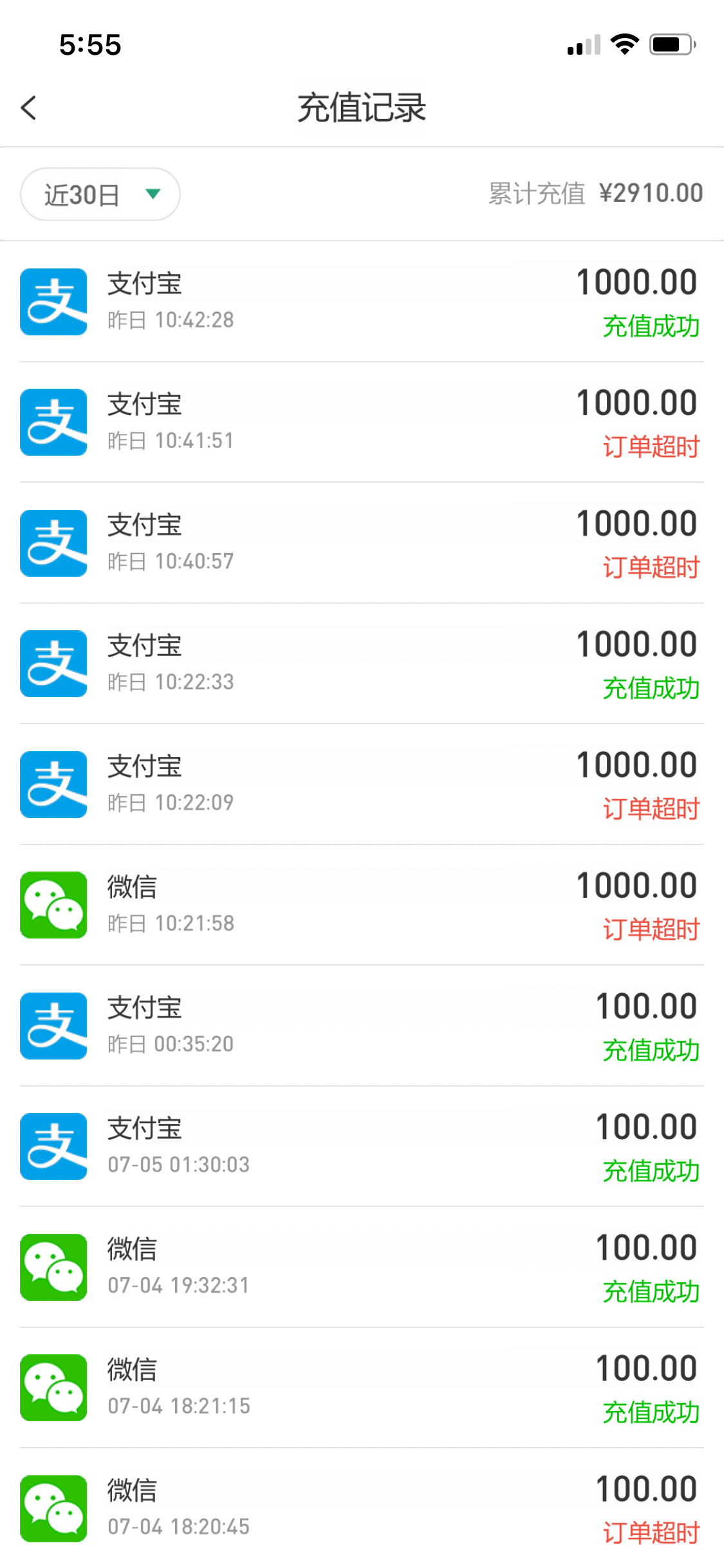The width and height of the screenshot is (724, 1568).
Task: View the 支付宝 record from 昨日 00:35:20
Action: tap(362, 1026)
